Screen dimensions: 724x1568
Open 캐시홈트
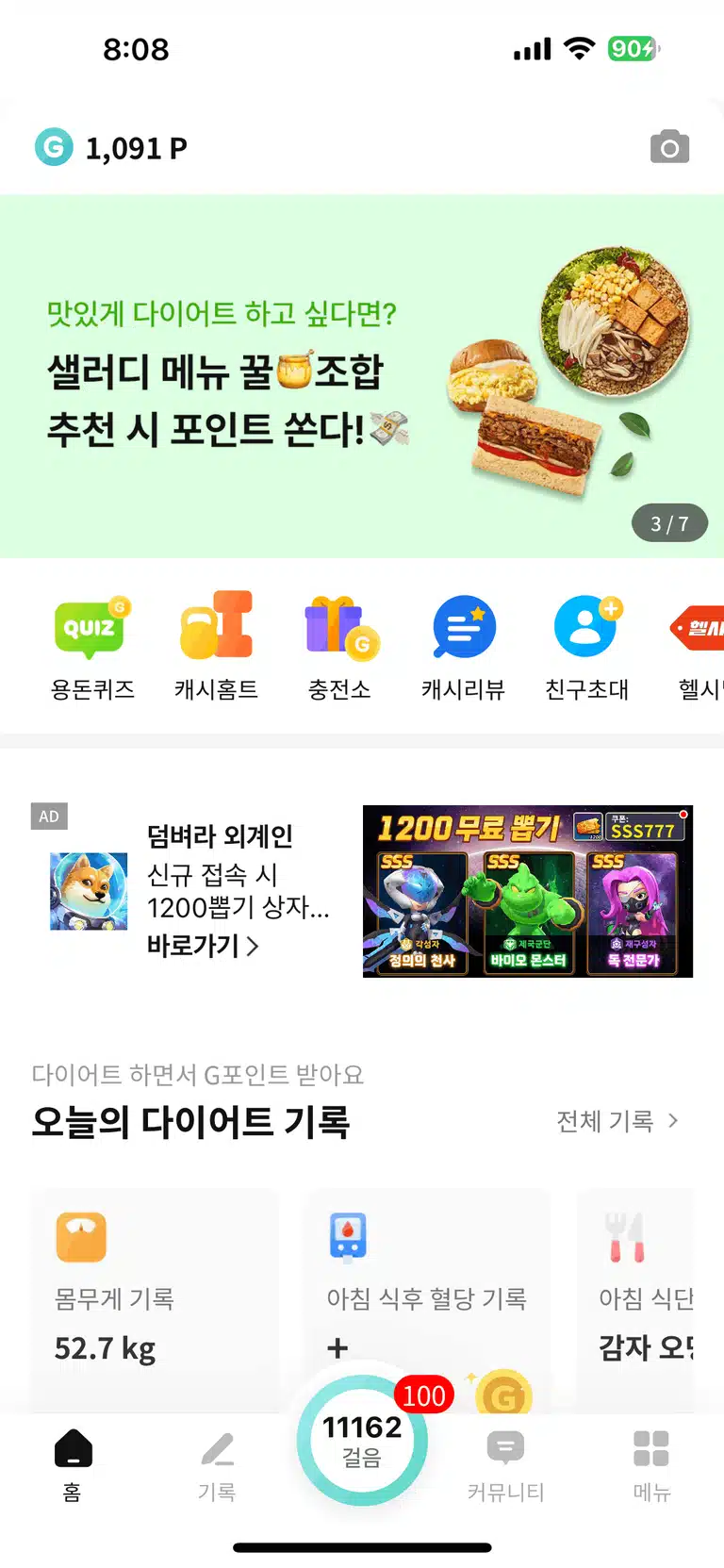[216, 647]
